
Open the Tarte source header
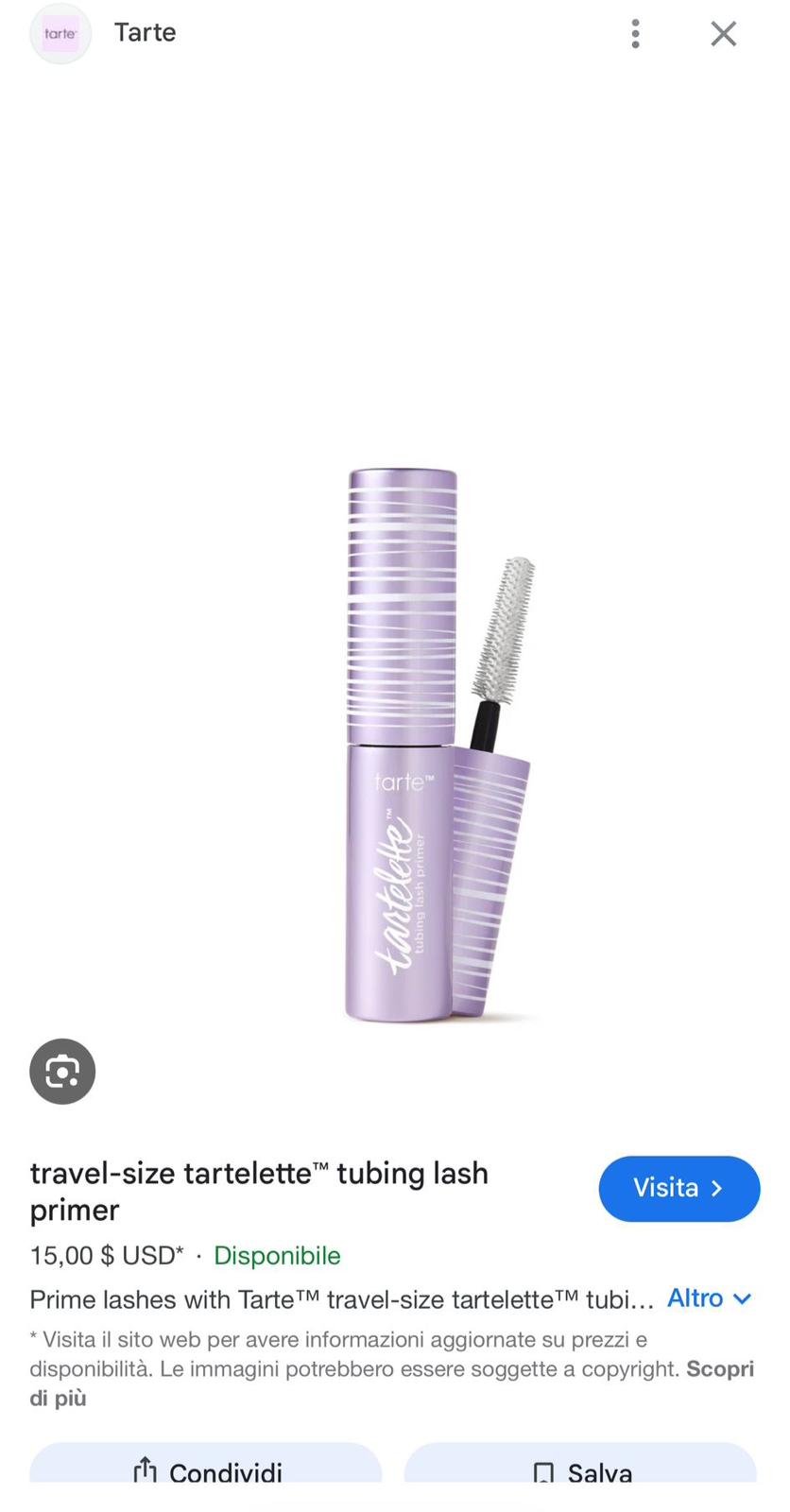click(x=145, y=33)
